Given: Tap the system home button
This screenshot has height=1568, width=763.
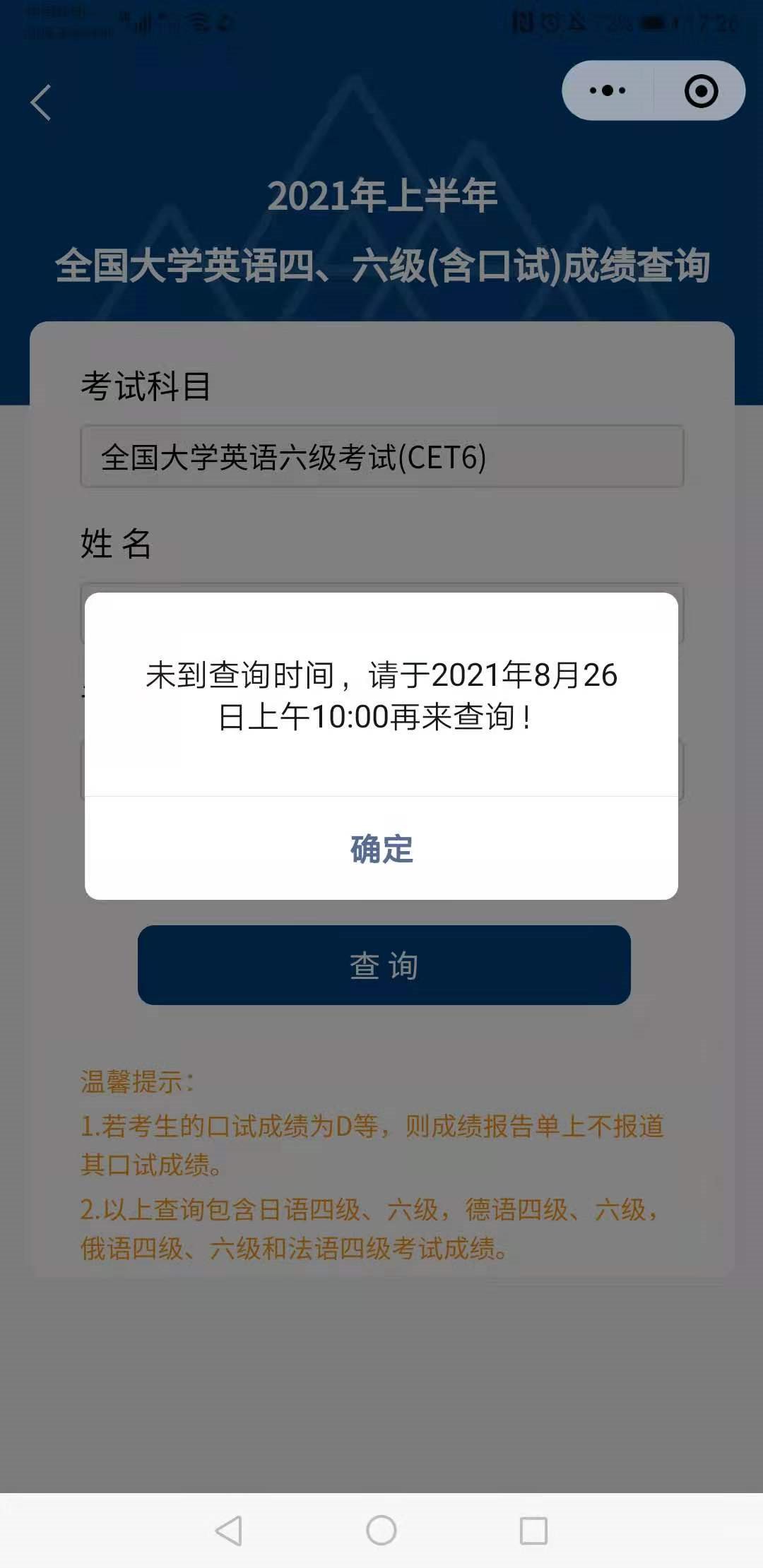Looking at the screenshot, I should coord(381,1531).
